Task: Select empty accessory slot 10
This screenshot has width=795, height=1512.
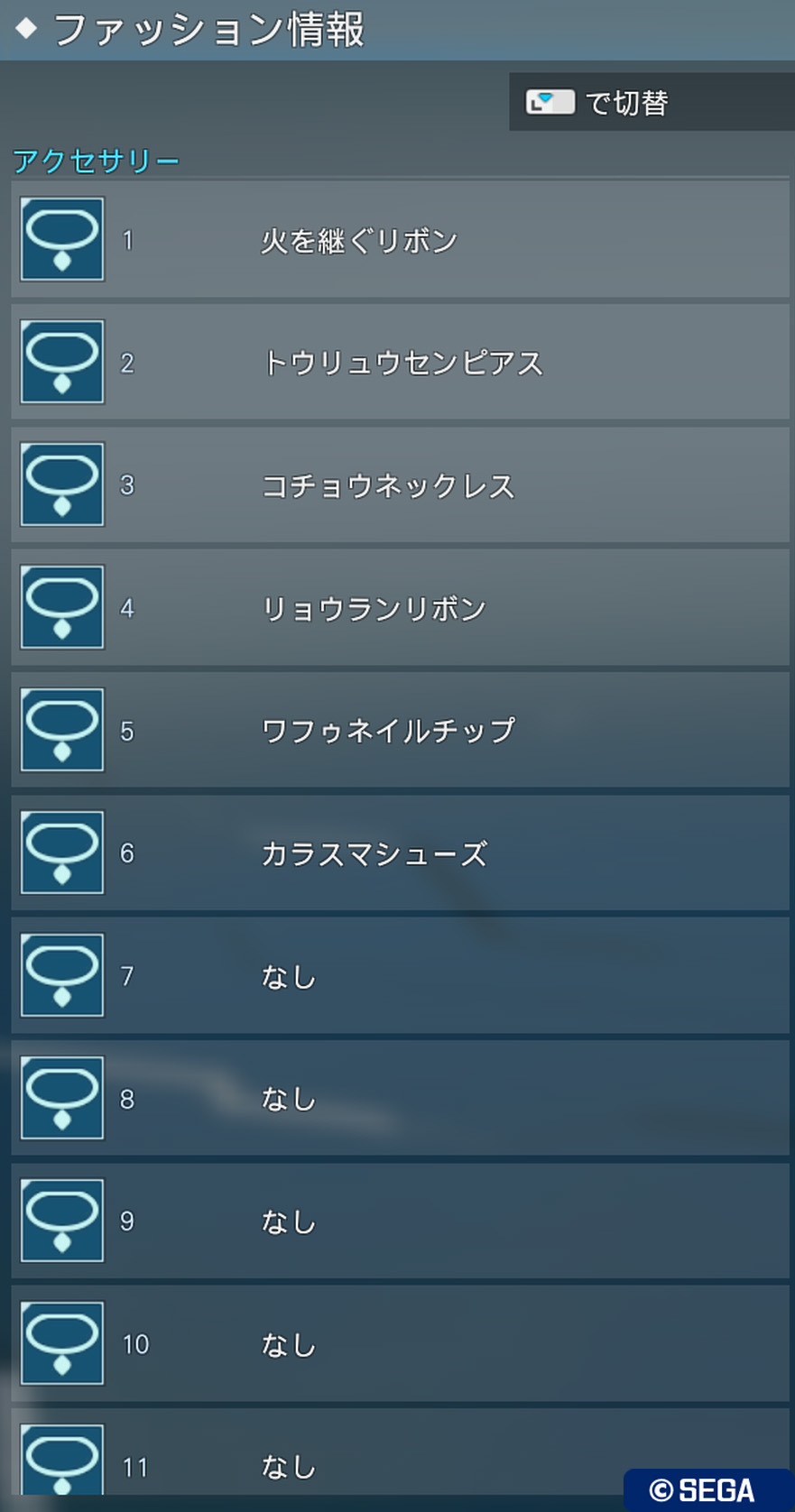Action: (400, 1344)
